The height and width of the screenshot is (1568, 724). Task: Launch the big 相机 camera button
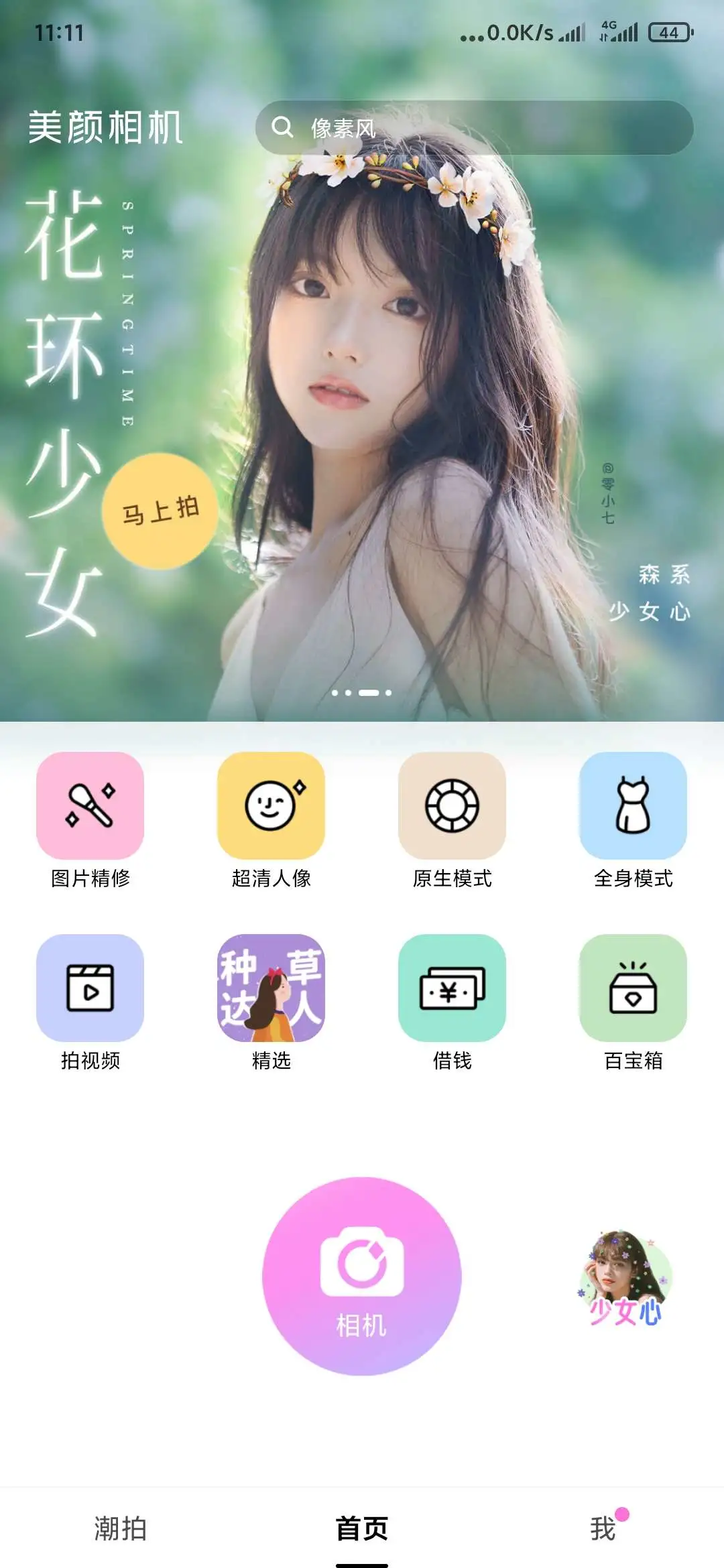362,1277
